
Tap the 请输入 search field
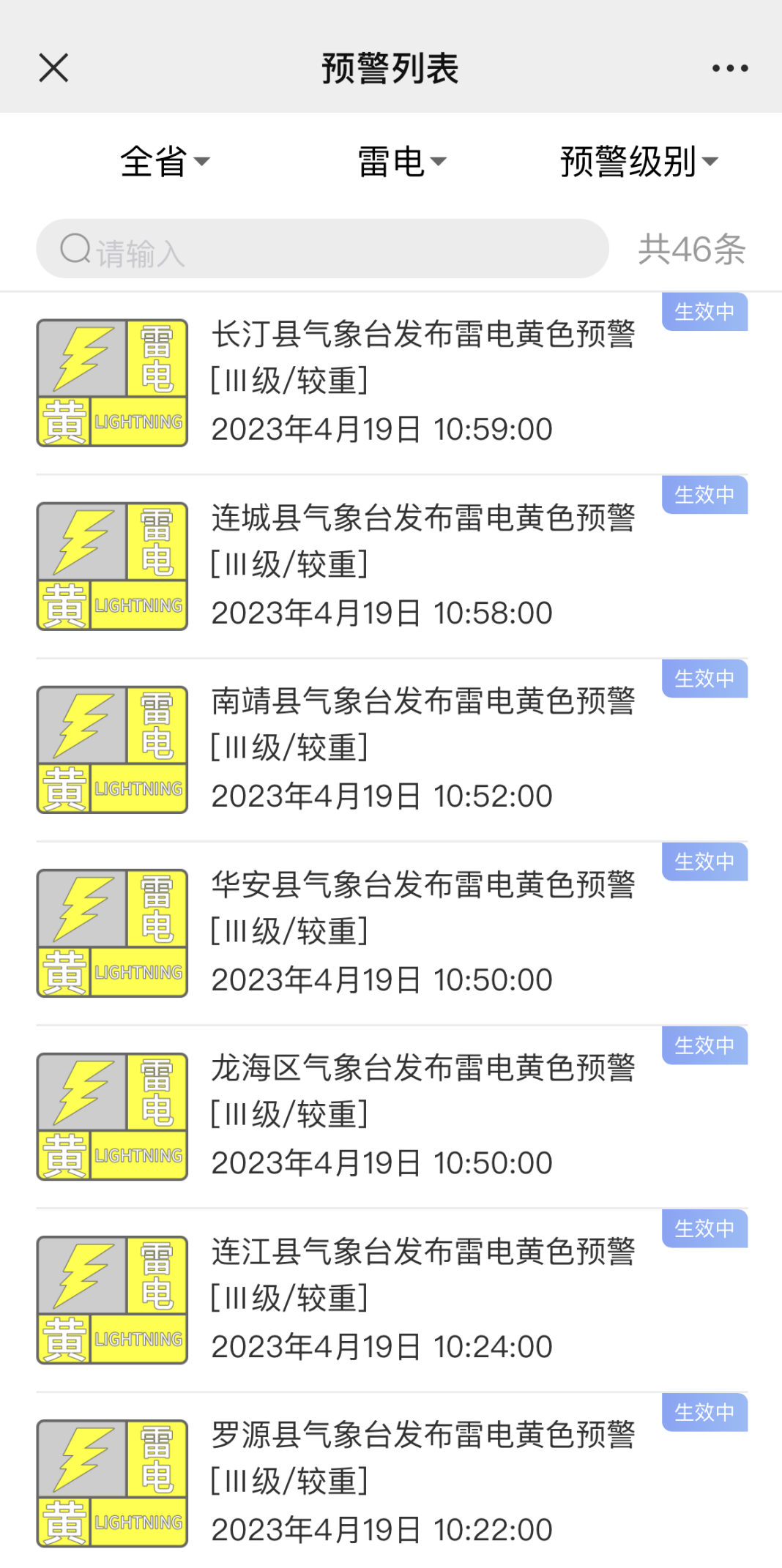click(x=323, y=249)
